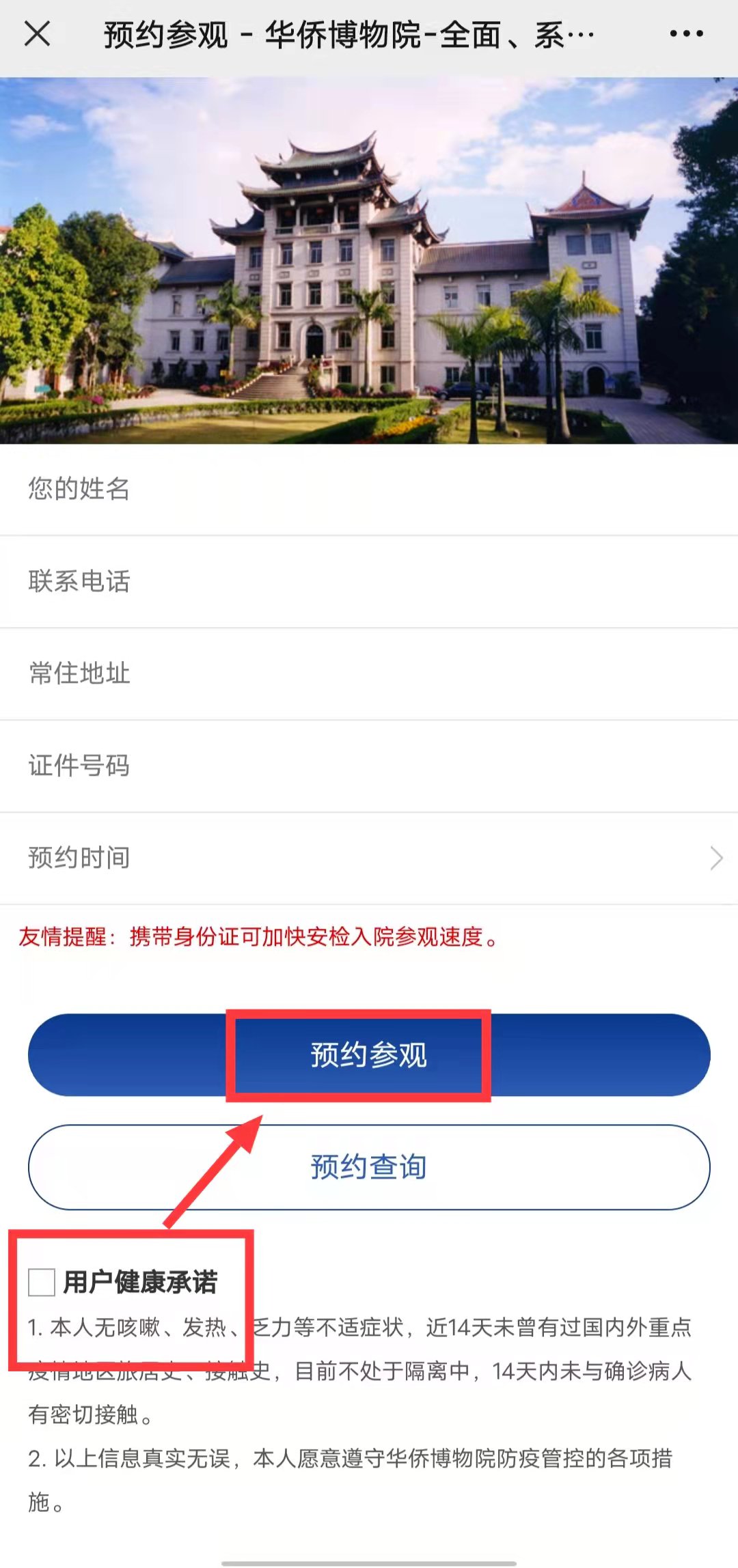Open the three-dot overflow menu

click(686, 33)
